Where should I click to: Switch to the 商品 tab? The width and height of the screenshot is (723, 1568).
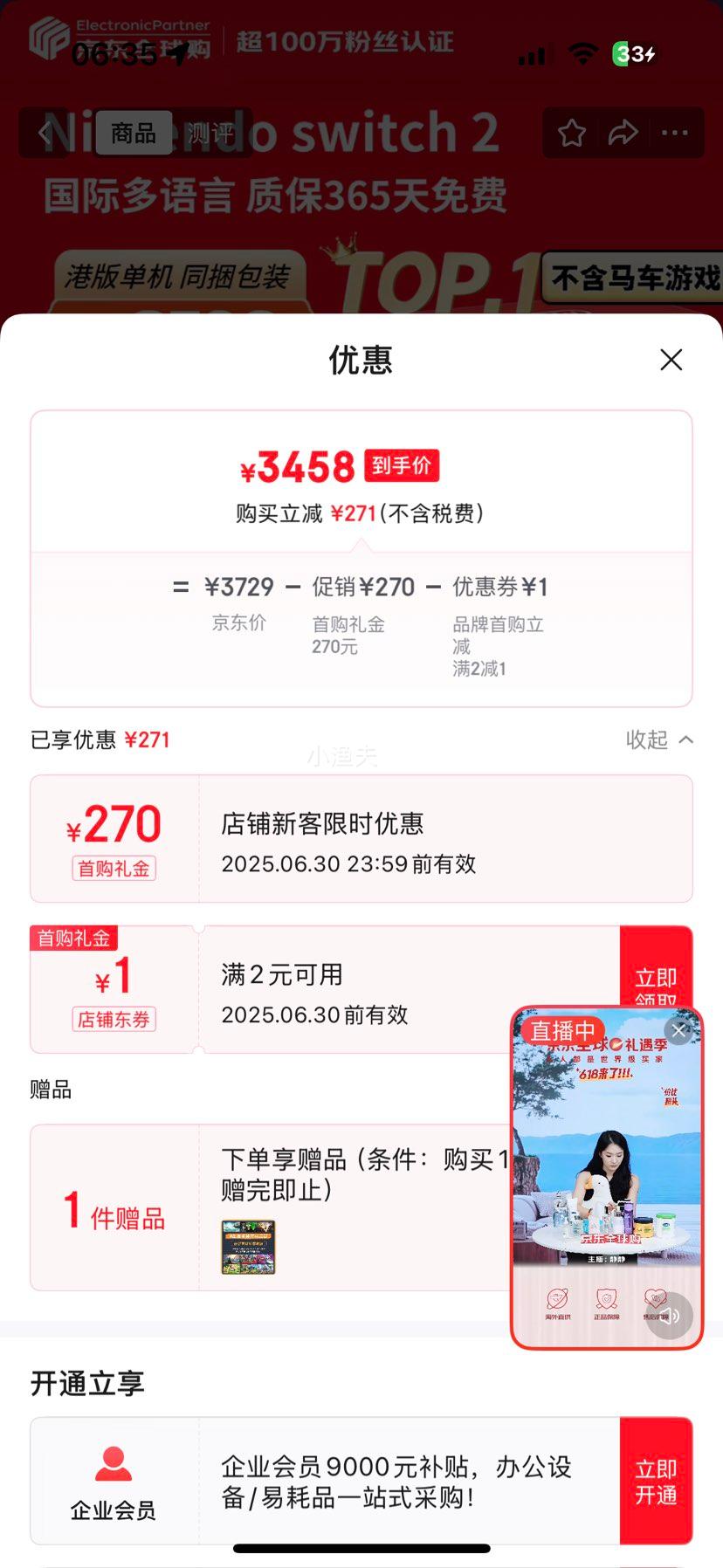134,134
